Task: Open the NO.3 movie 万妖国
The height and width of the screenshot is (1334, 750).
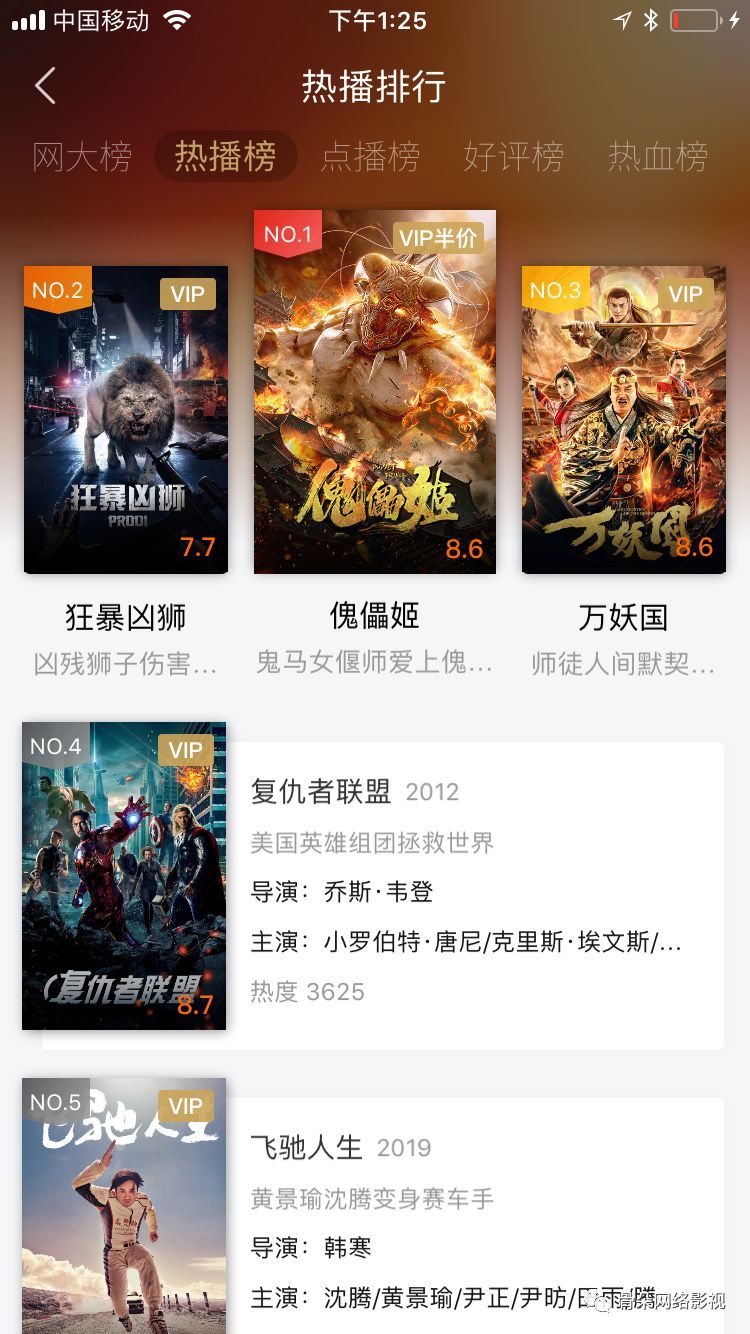Action: tap(624, 420)
